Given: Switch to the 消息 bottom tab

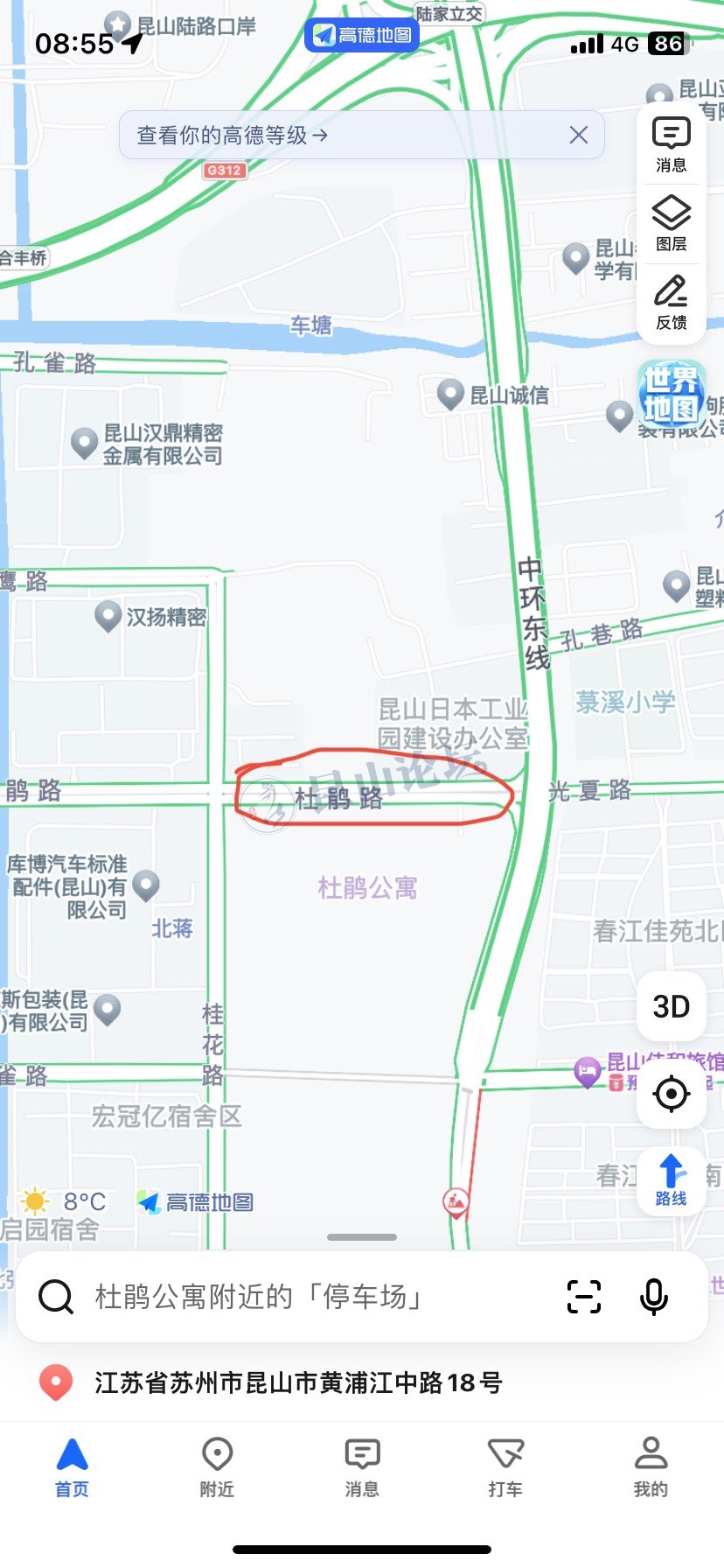Looking at the screenshot, I should point(362,1466).
